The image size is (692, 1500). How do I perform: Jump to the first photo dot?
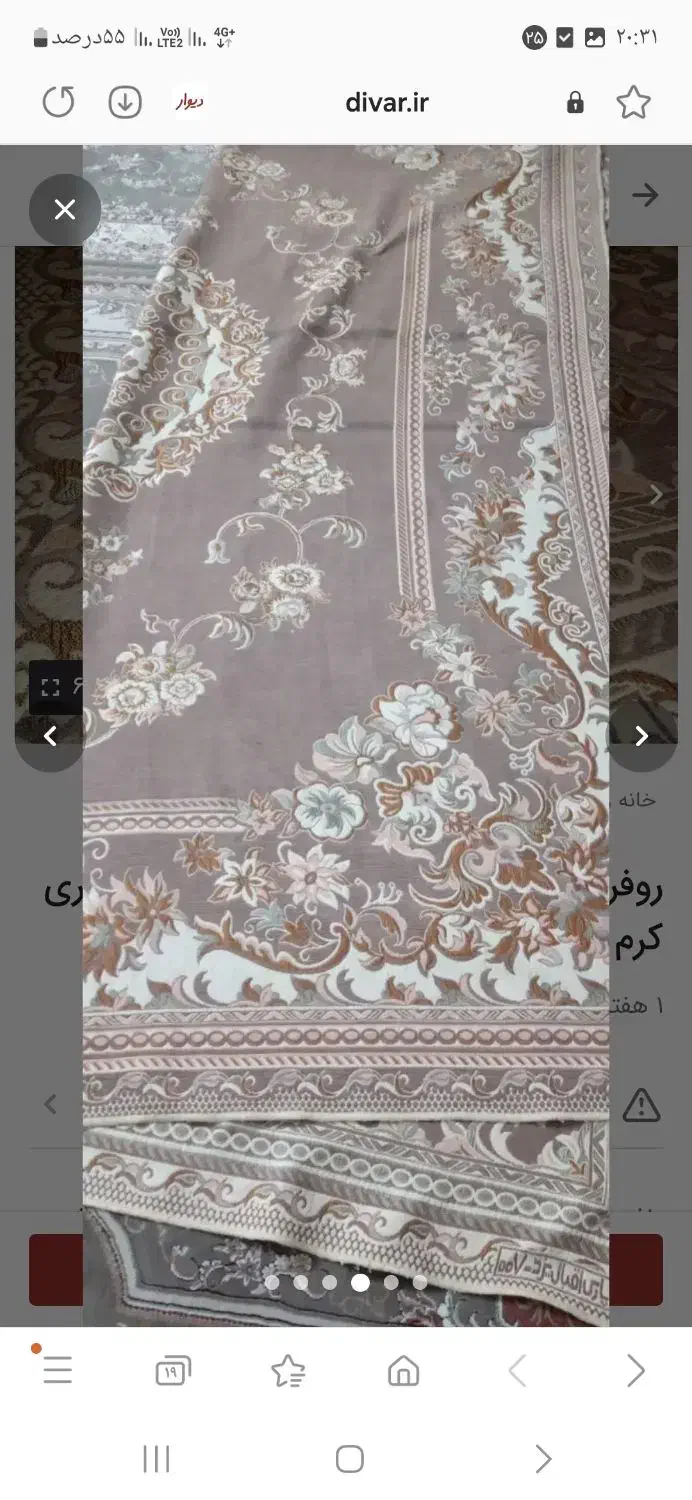tap(272, 1282)
